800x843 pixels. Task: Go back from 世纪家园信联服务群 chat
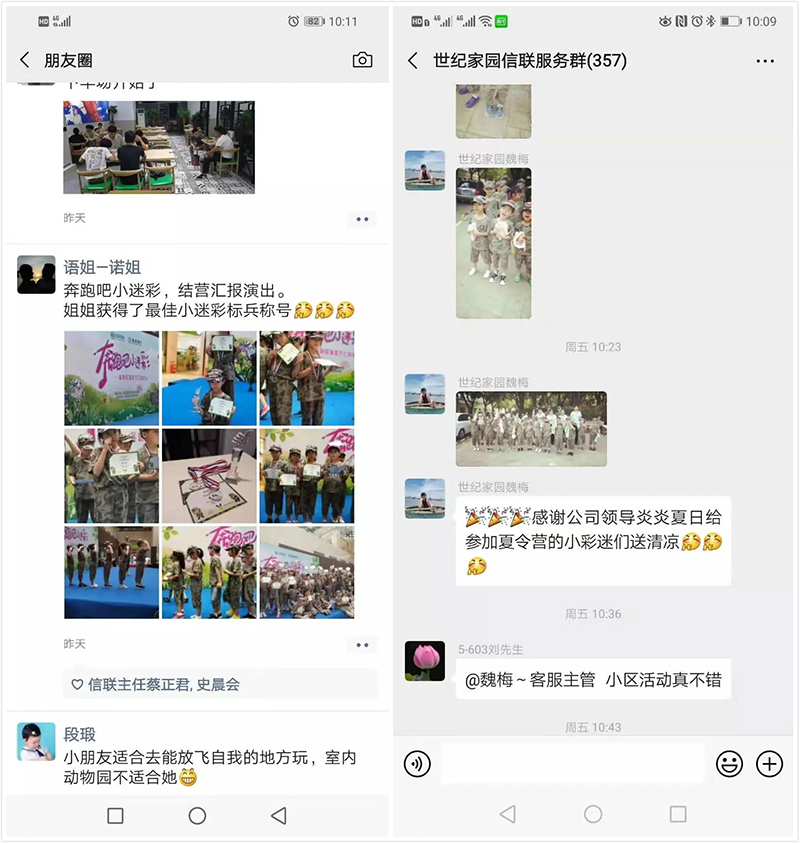click(x=413, y=61)
